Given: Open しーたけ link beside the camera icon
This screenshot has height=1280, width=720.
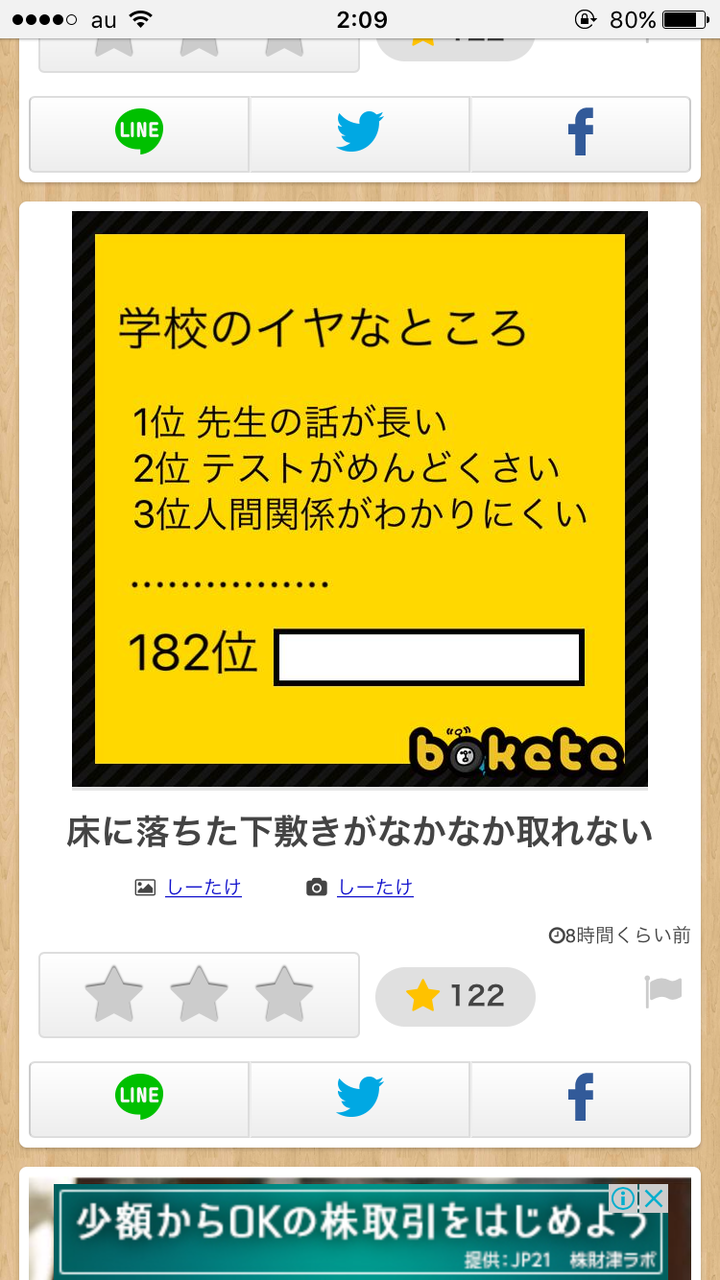Looking at the screenshot, I should click(375, 887).
